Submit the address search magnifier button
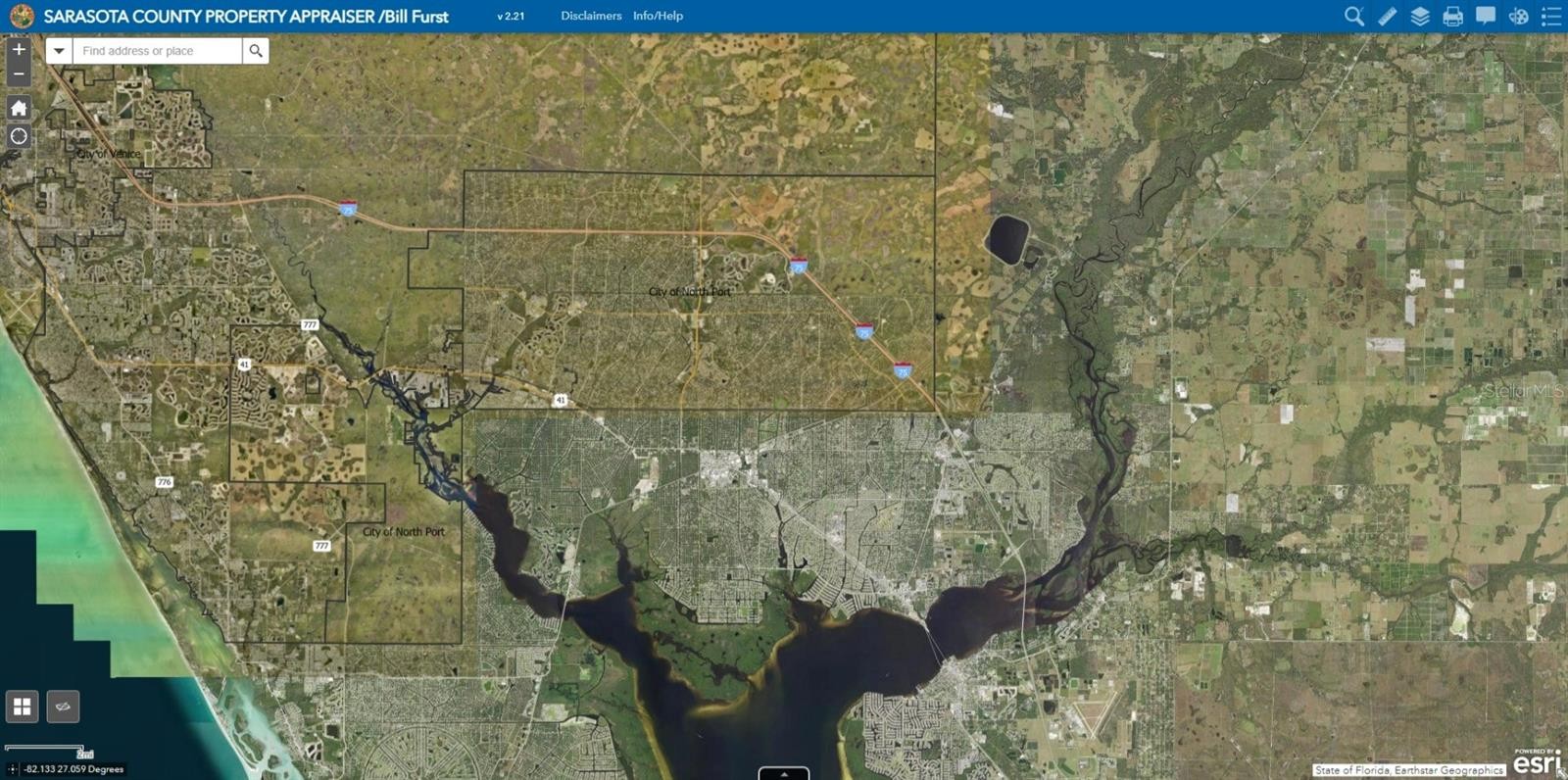 (256, 51)
